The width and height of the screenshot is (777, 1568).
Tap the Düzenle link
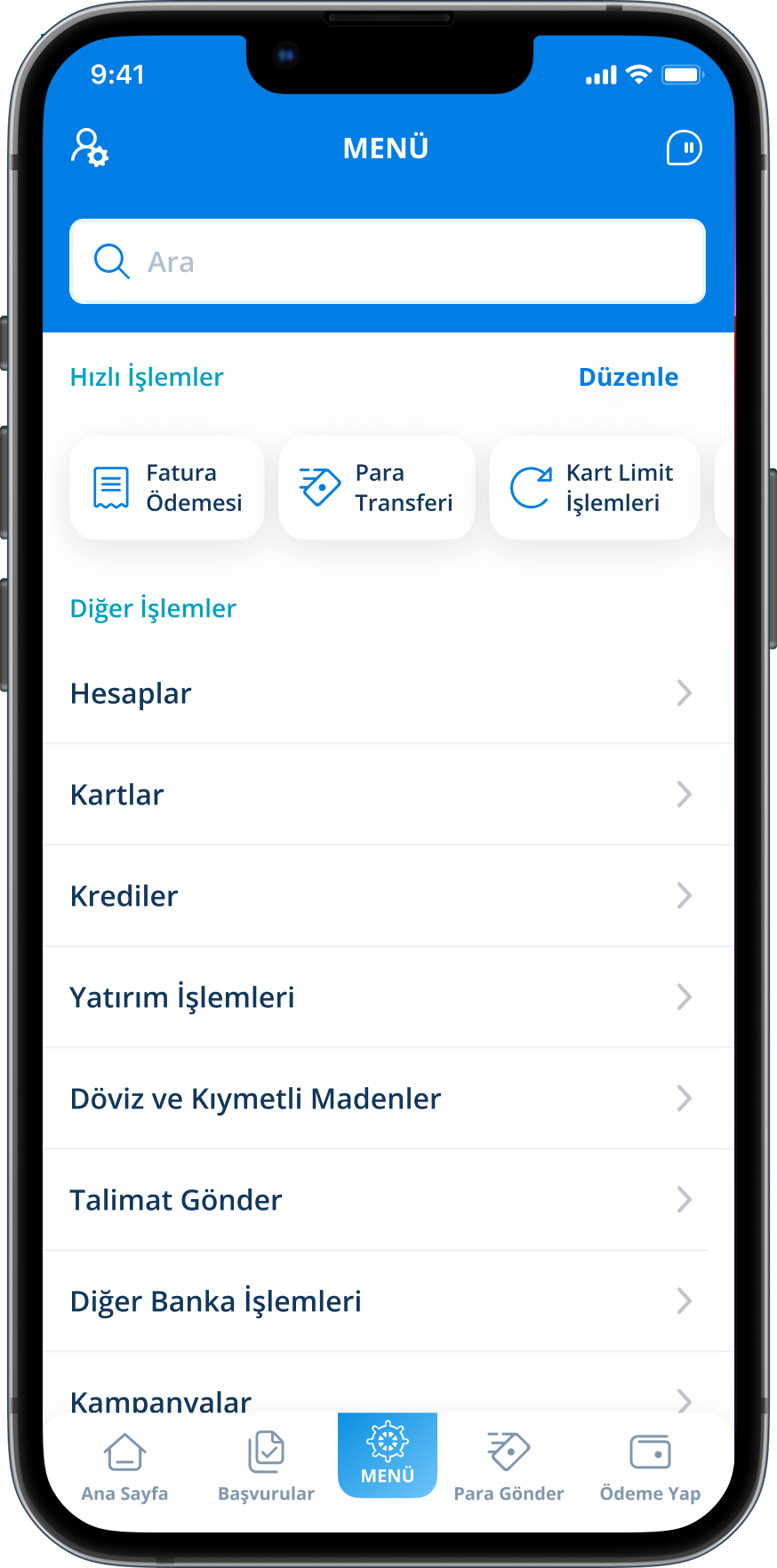[628, 376]
